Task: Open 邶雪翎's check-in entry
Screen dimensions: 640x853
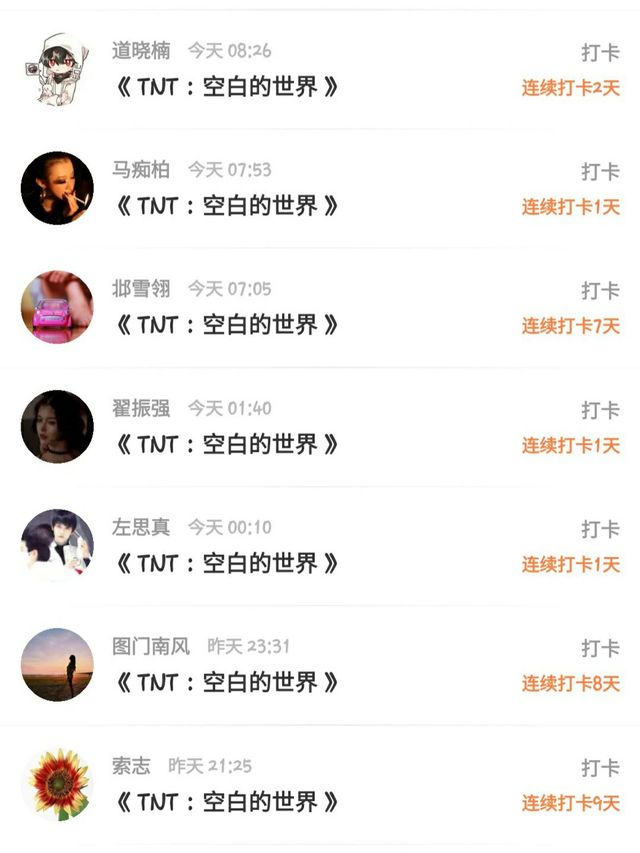Action: point(228,325)
